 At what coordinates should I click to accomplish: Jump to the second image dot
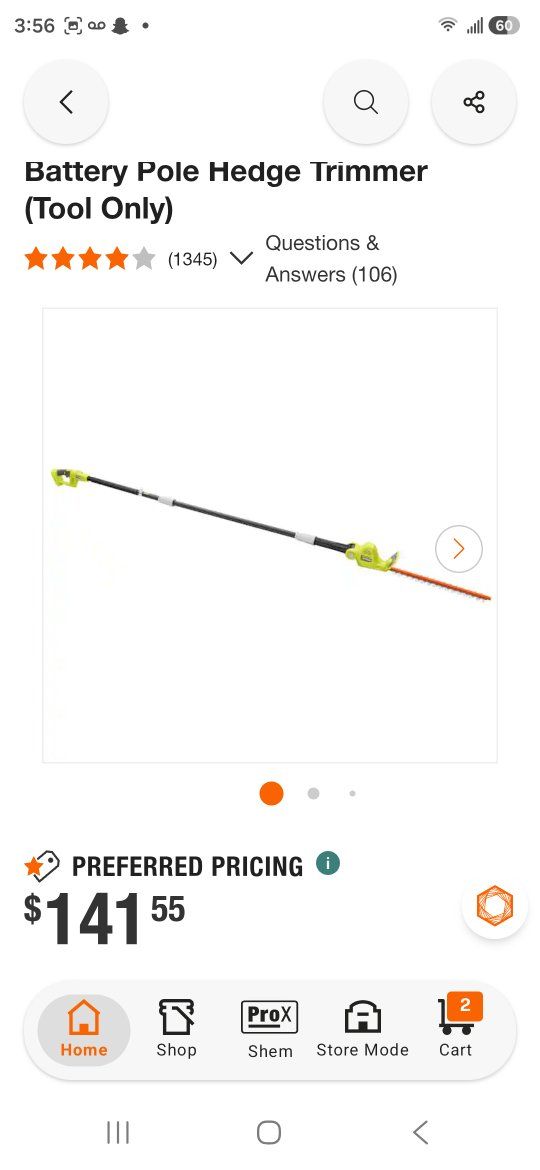click(x=313, y=793)
